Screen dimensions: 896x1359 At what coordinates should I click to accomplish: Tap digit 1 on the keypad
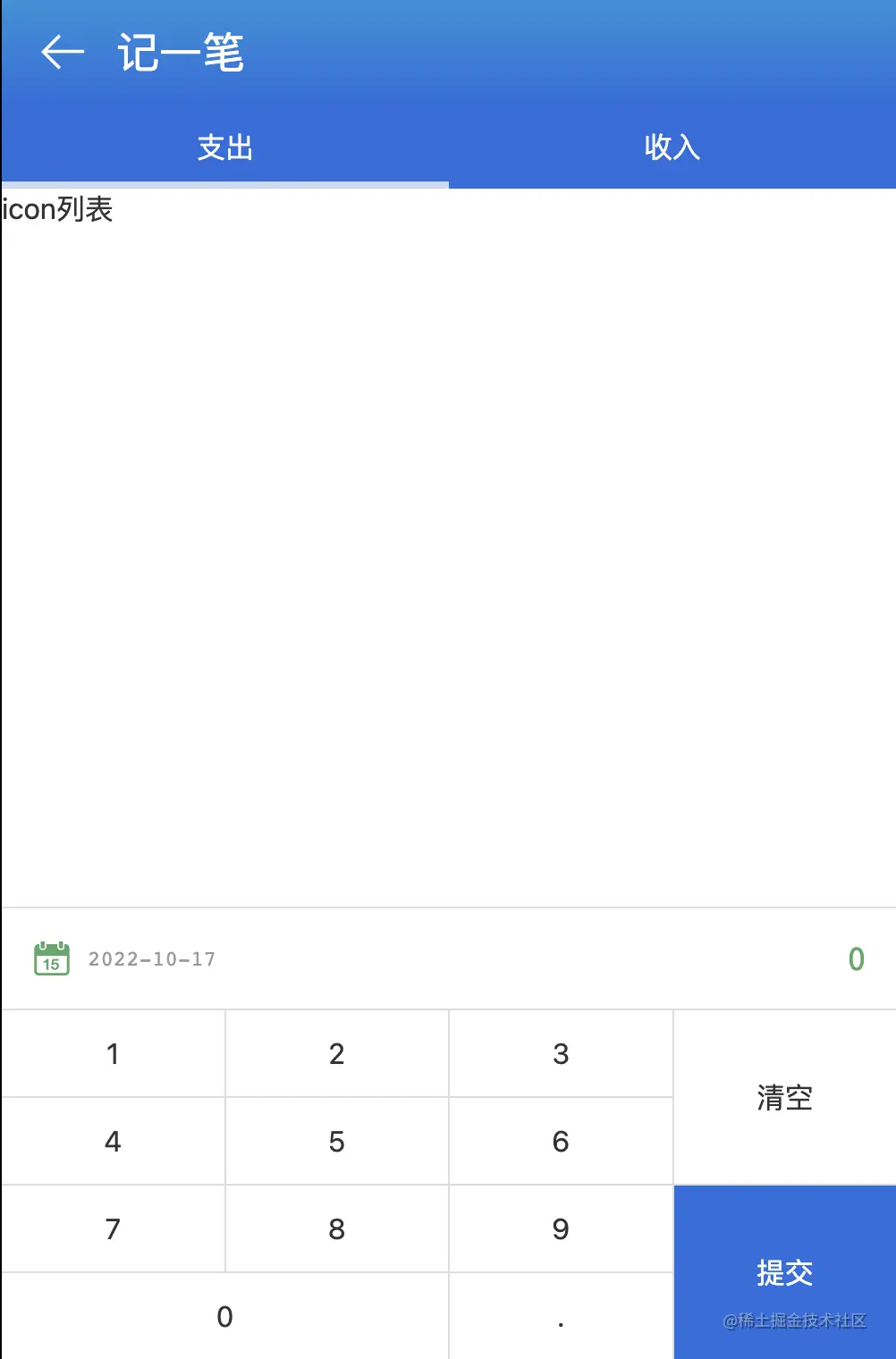pos(113,1053)
